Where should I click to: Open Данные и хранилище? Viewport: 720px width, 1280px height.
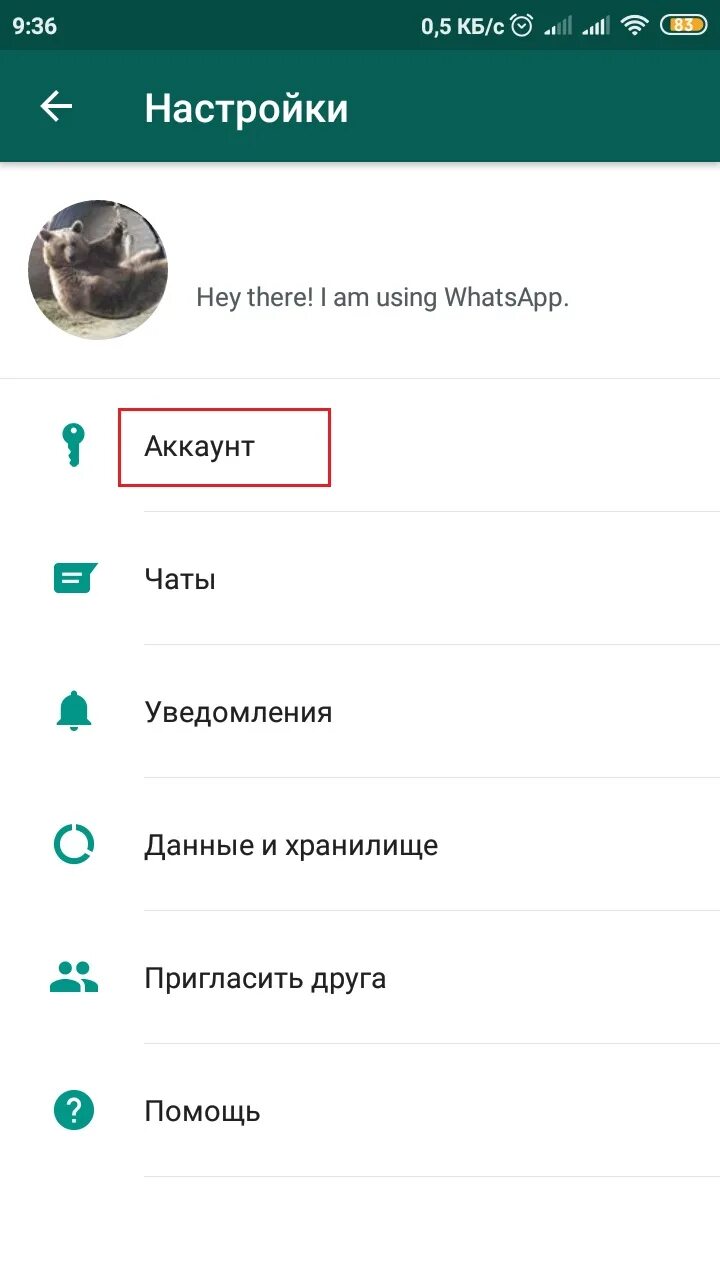click(360, 845)
